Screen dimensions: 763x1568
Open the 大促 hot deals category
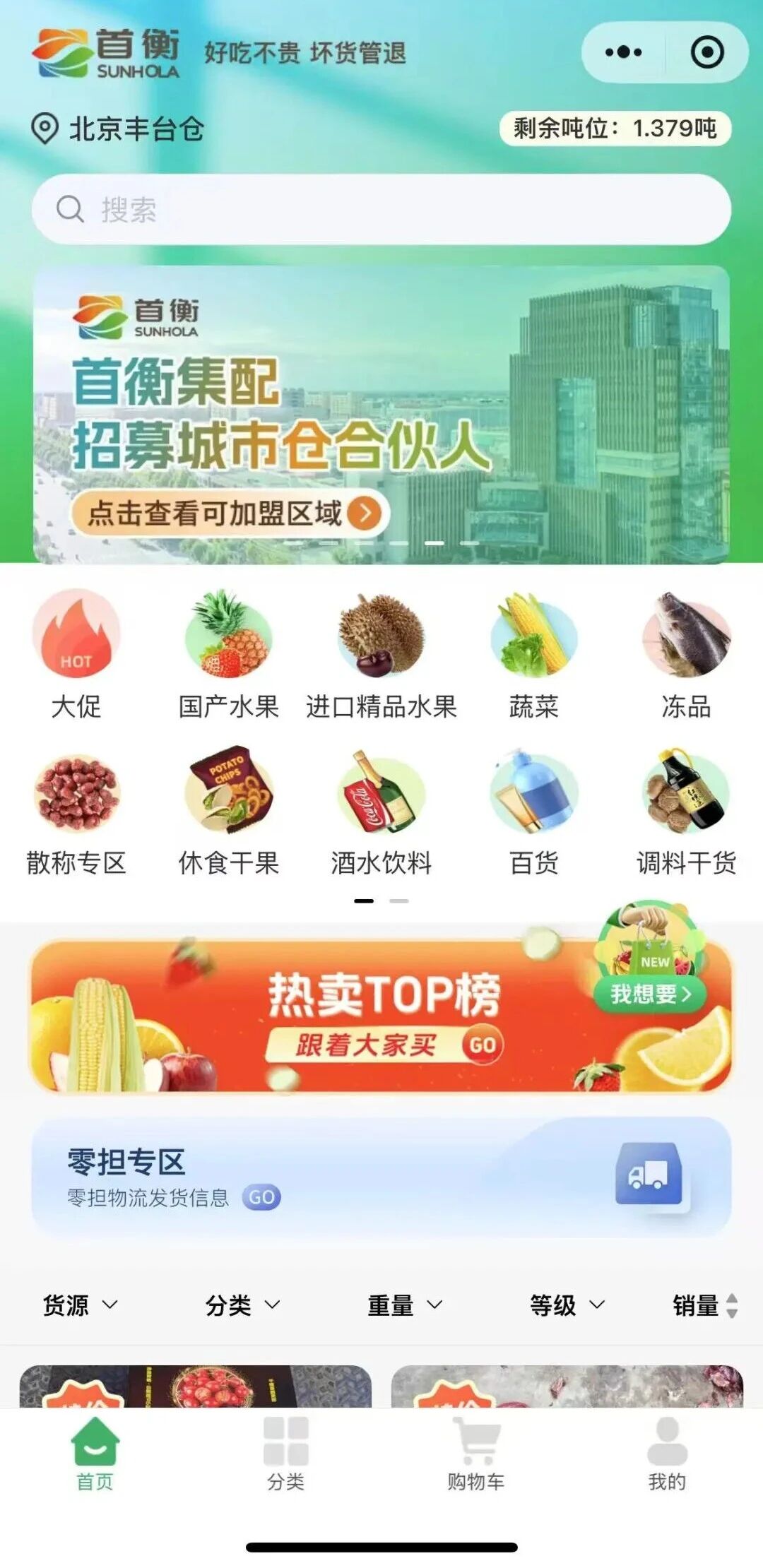pyautogui.click(x=76, y=654)
